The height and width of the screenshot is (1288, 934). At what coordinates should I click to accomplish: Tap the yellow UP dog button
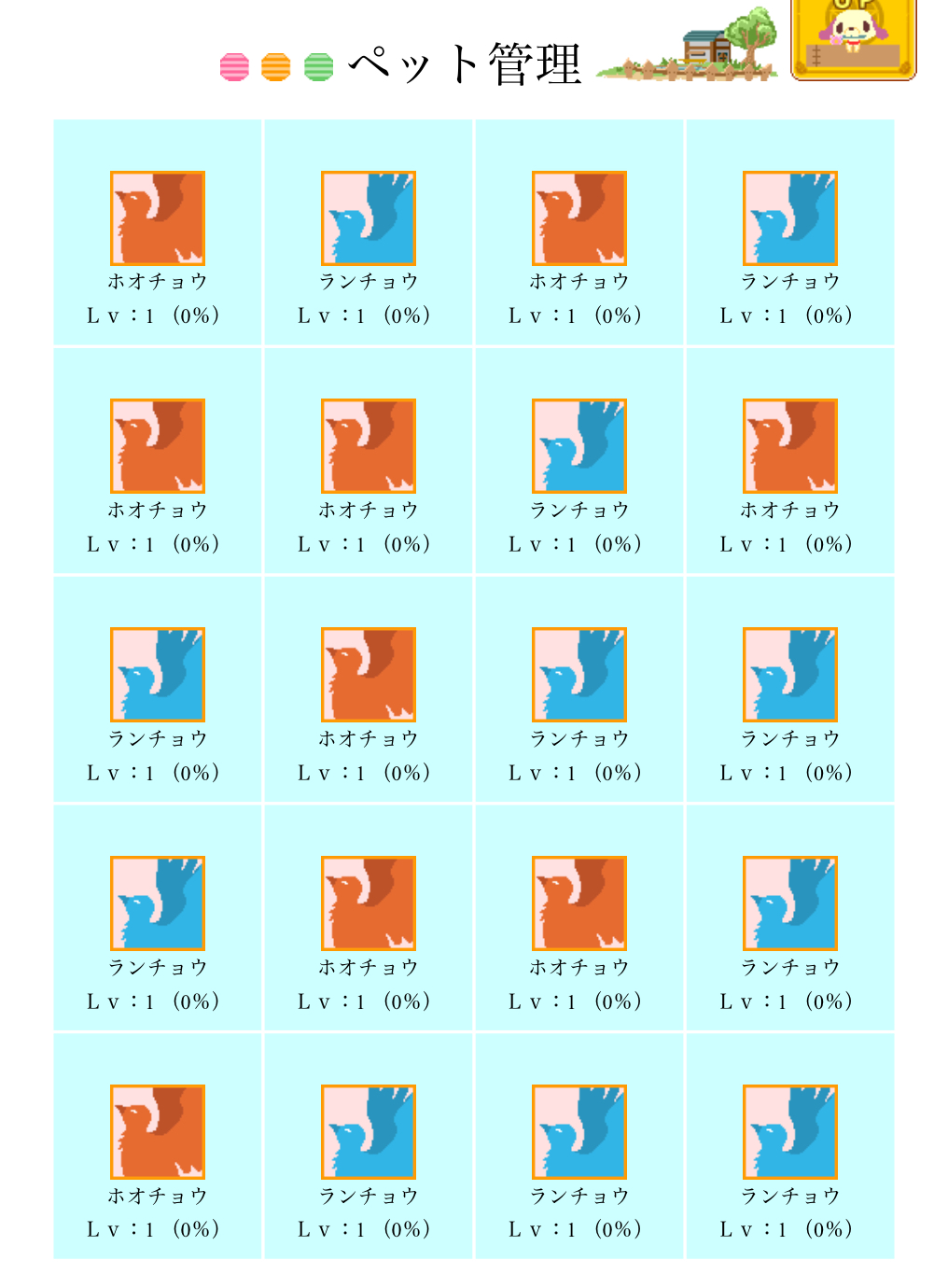click(854, 39)
